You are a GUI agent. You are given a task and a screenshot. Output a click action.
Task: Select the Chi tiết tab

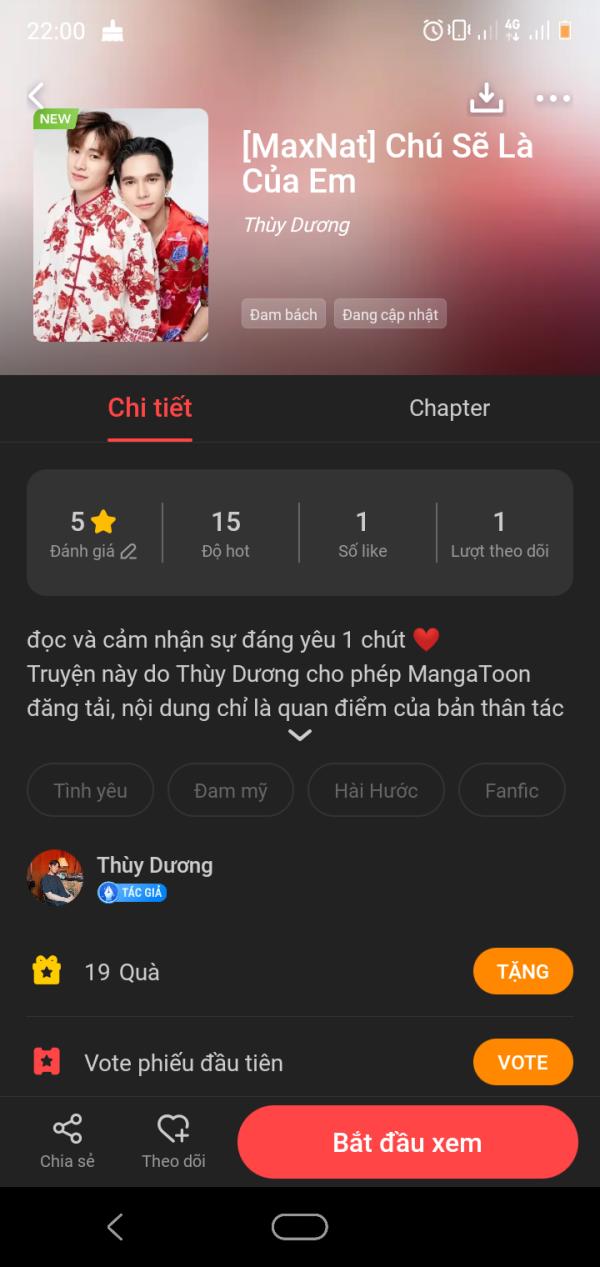point(150,408)
